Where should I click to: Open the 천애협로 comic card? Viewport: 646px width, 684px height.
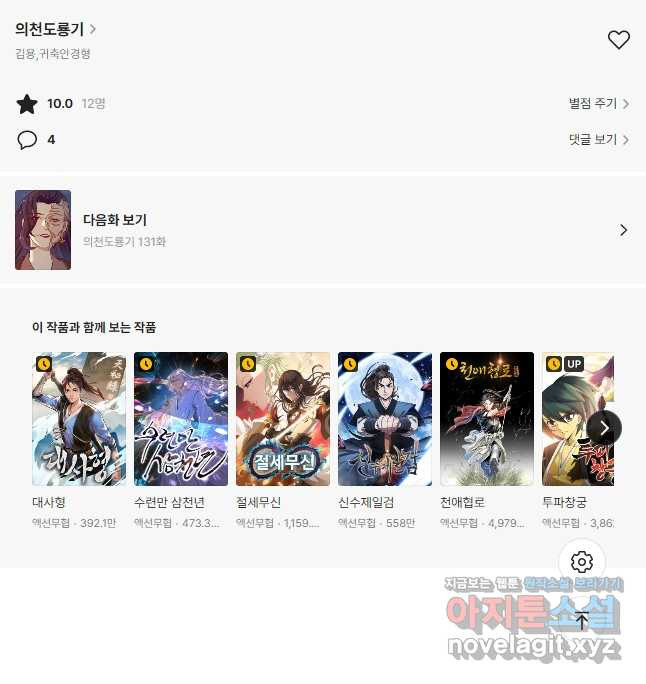(x=487, y=419)
